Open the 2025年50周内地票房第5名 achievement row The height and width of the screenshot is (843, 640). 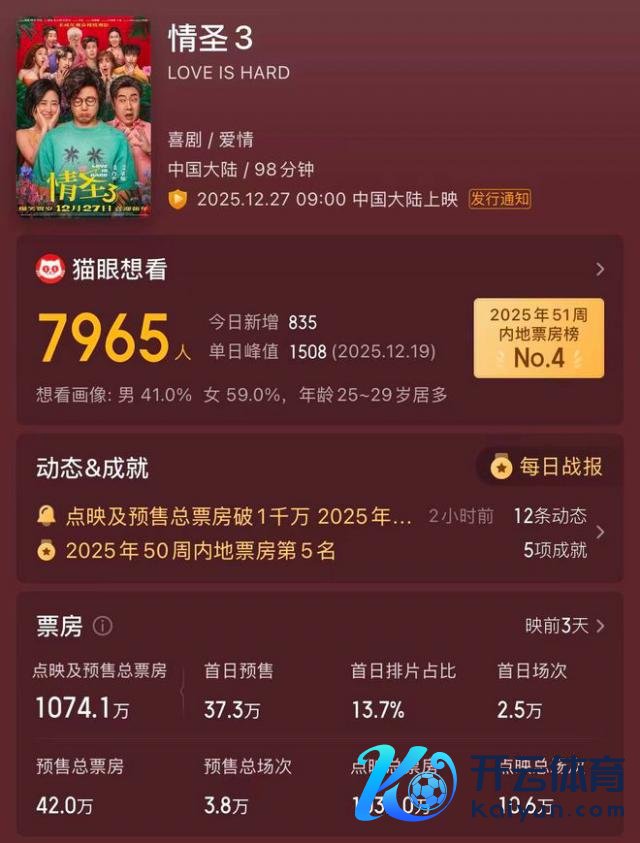pyautogui.click(x=201, y=551)
